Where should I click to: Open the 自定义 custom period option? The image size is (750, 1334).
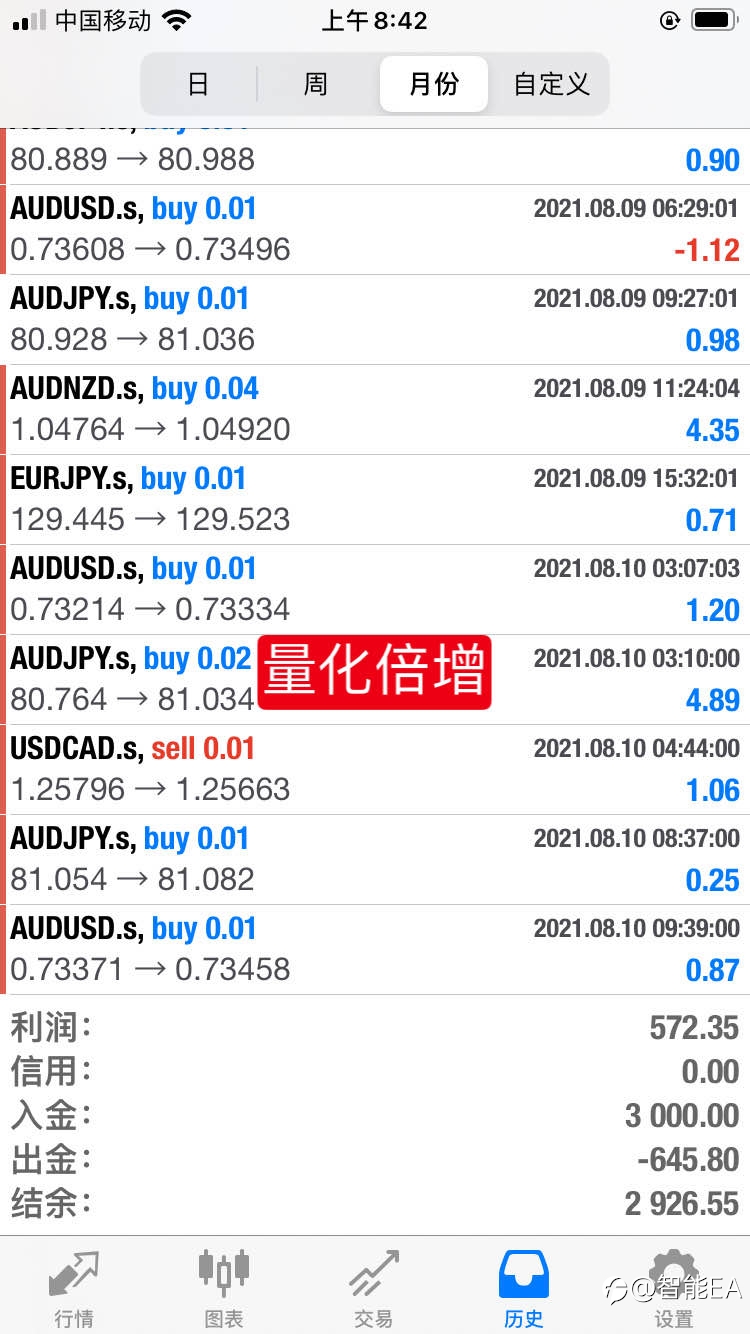pos(551,84)
